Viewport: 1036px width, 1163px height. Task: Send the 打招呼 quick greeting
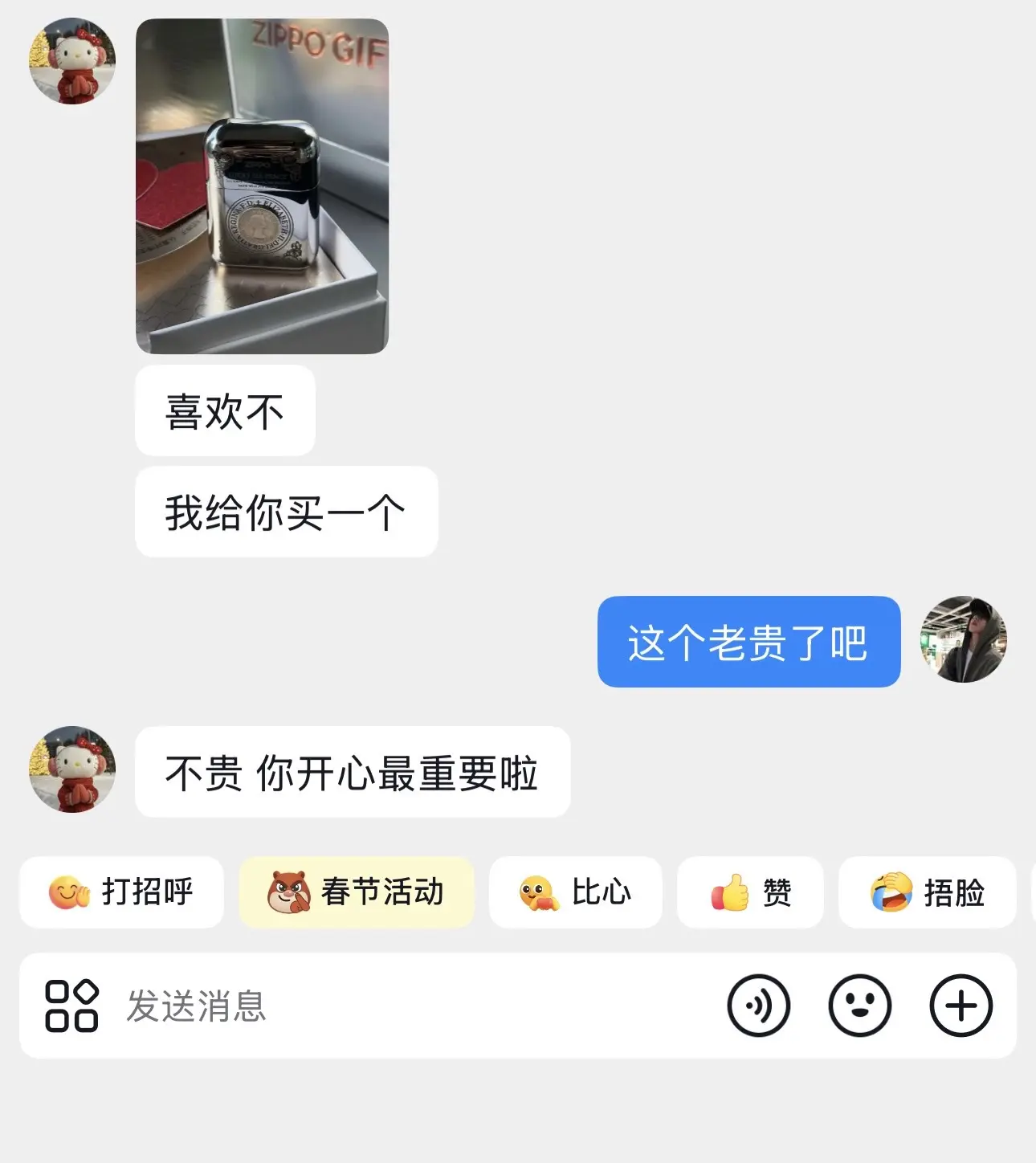pos(121,892)
